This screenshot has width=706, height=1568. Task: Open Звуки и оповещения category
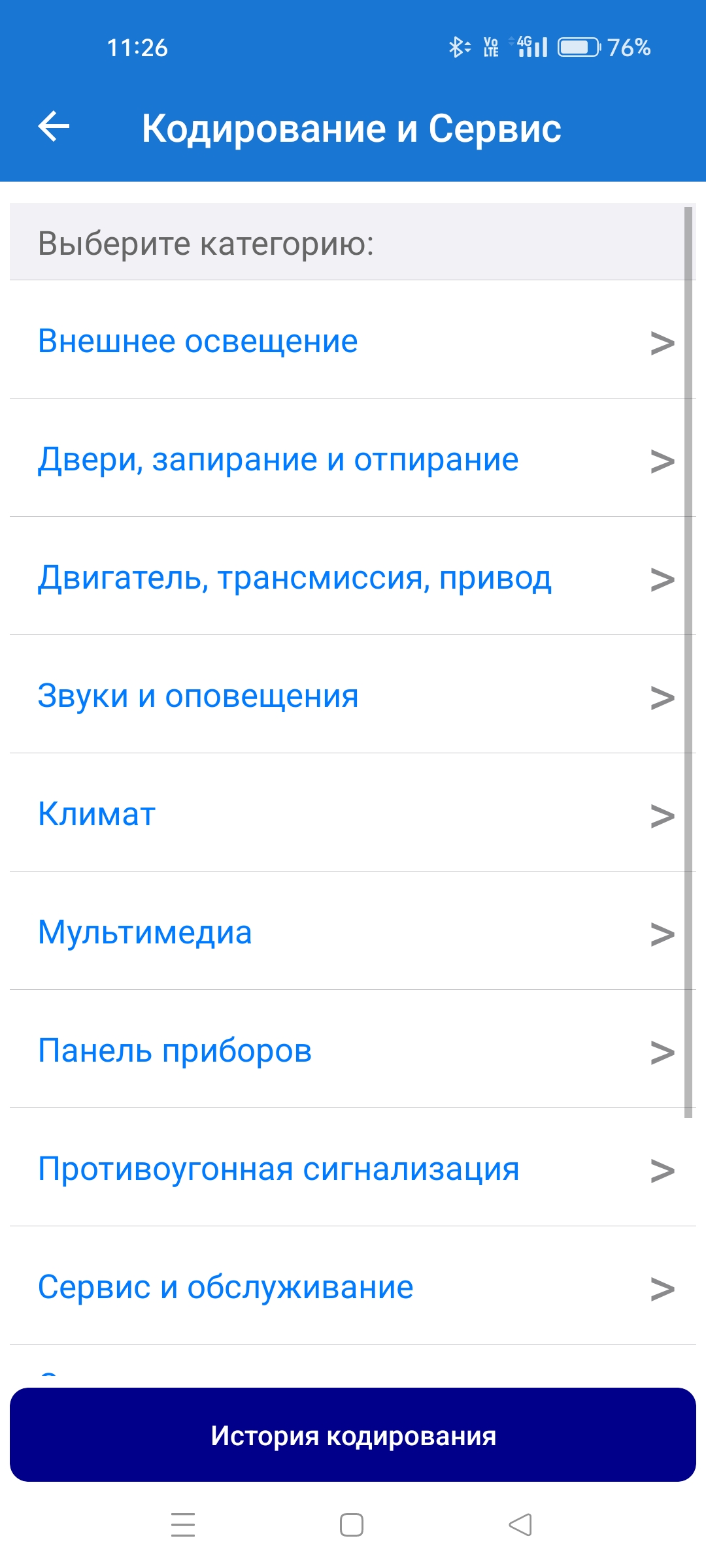pos(353,694)
